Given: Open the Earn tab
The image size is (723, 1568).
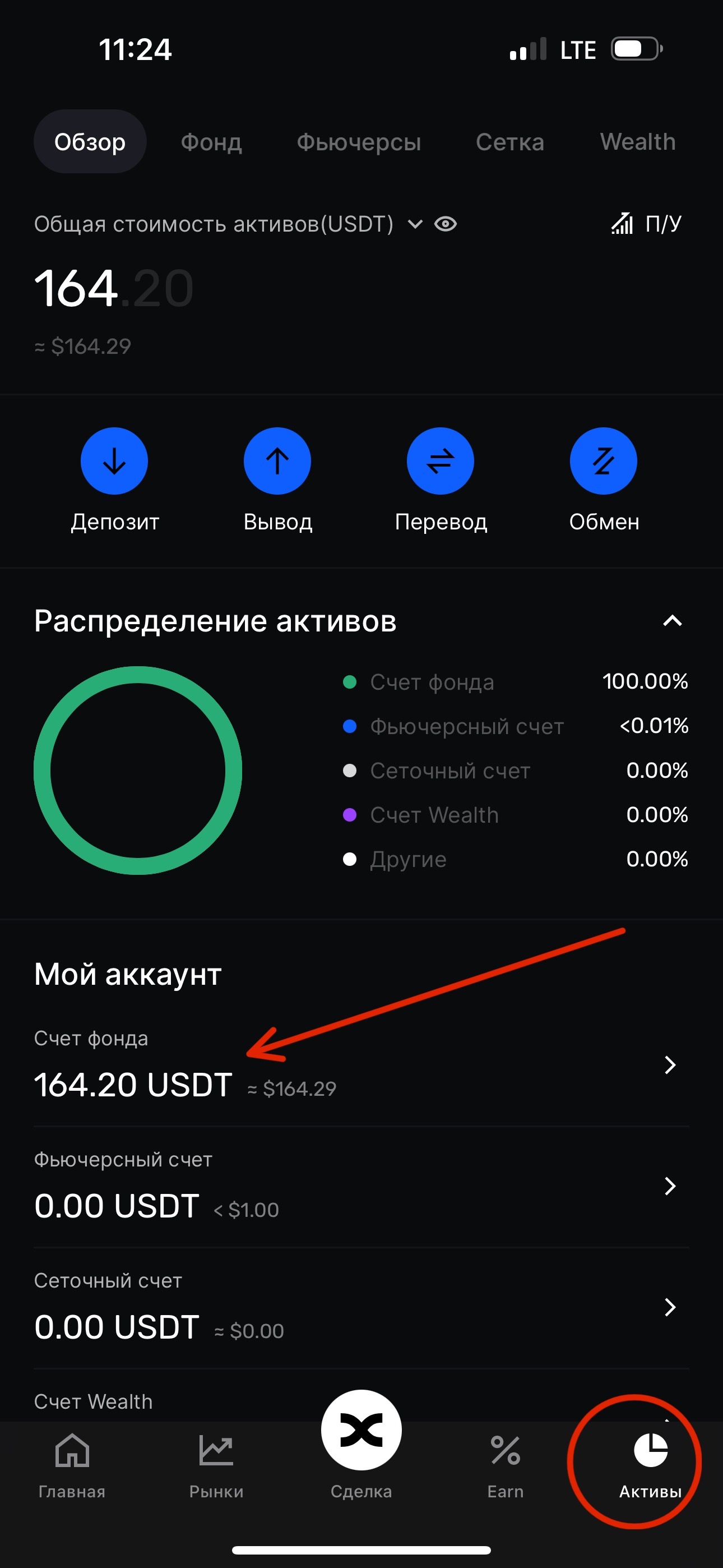Looking at the screenshot, I should pyautogui.click(x=505, y=1464).
